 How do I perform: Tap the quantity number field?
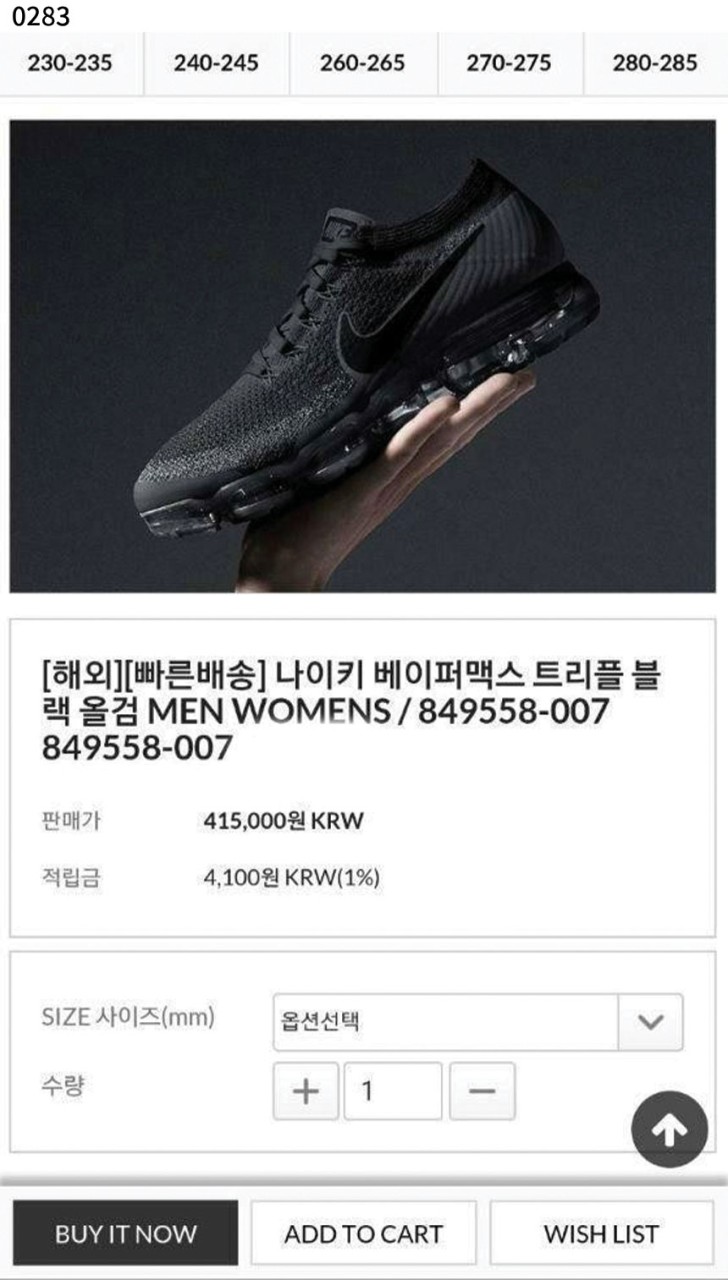click(x=392, y=1091)
